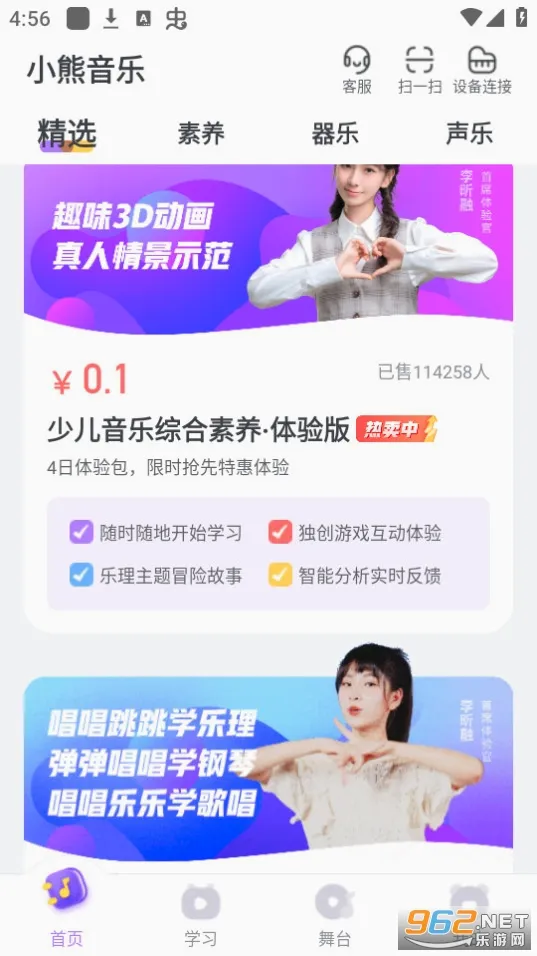
Task: Open 客服 customer service
Action: click(357, 70)
